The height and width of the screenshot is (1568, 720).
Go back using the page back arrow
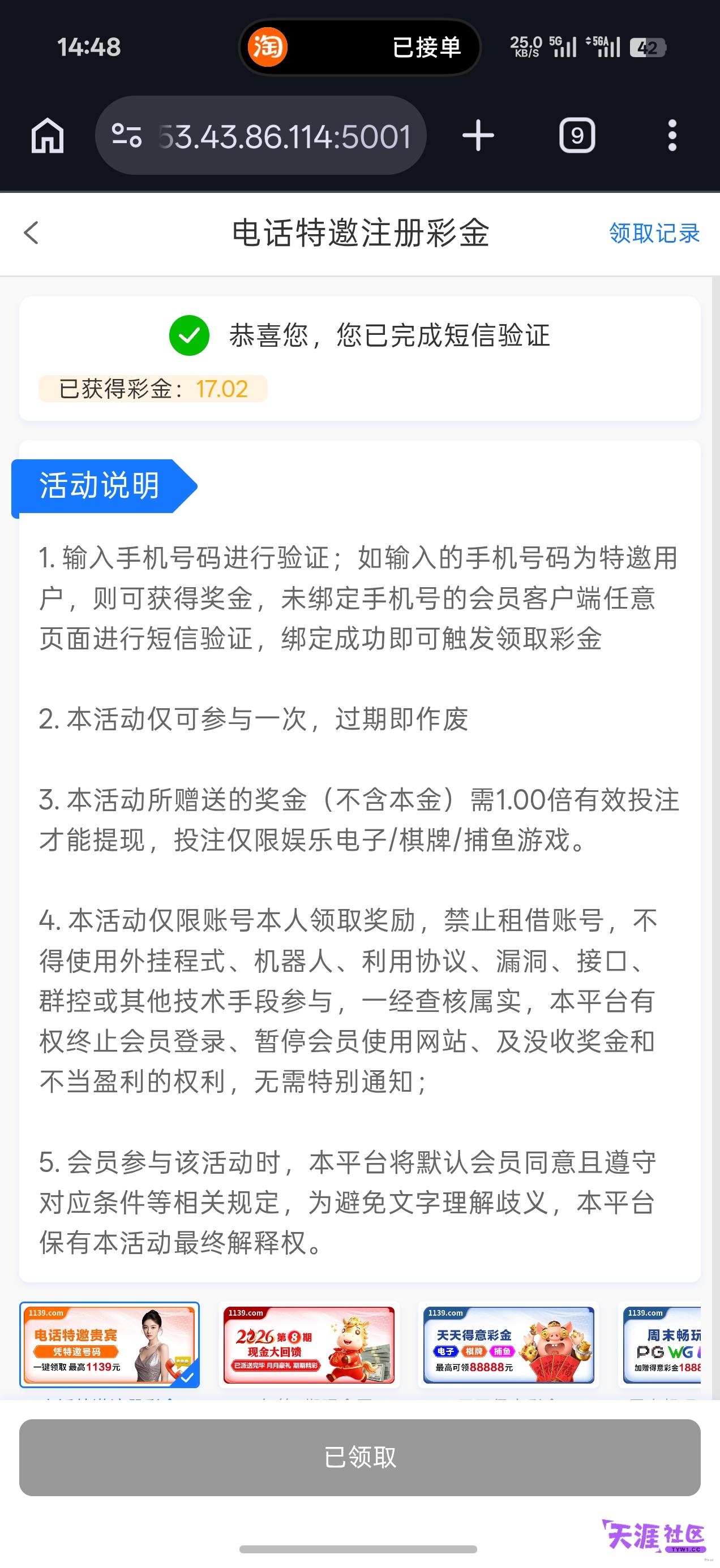tap(31, 232)
